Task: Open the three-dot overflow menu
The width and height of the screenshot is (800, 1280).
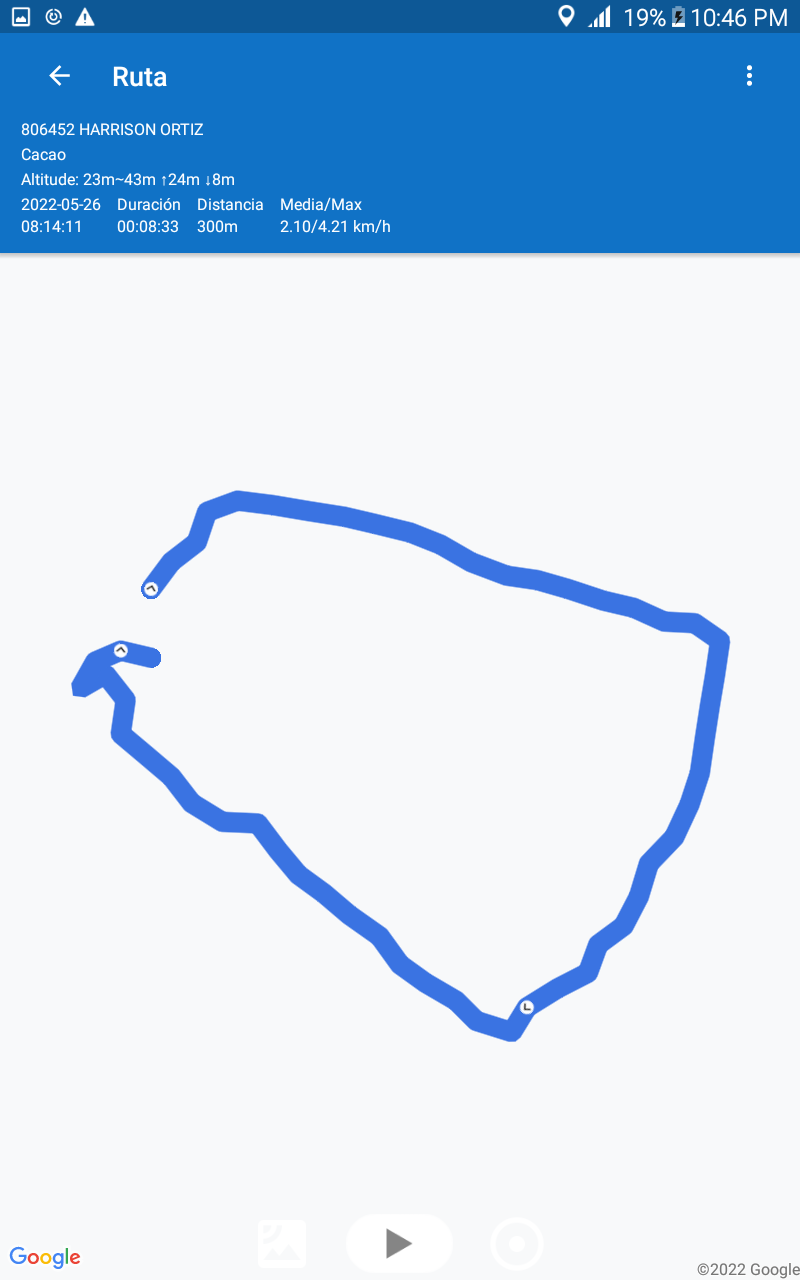Action: (749, 76)
